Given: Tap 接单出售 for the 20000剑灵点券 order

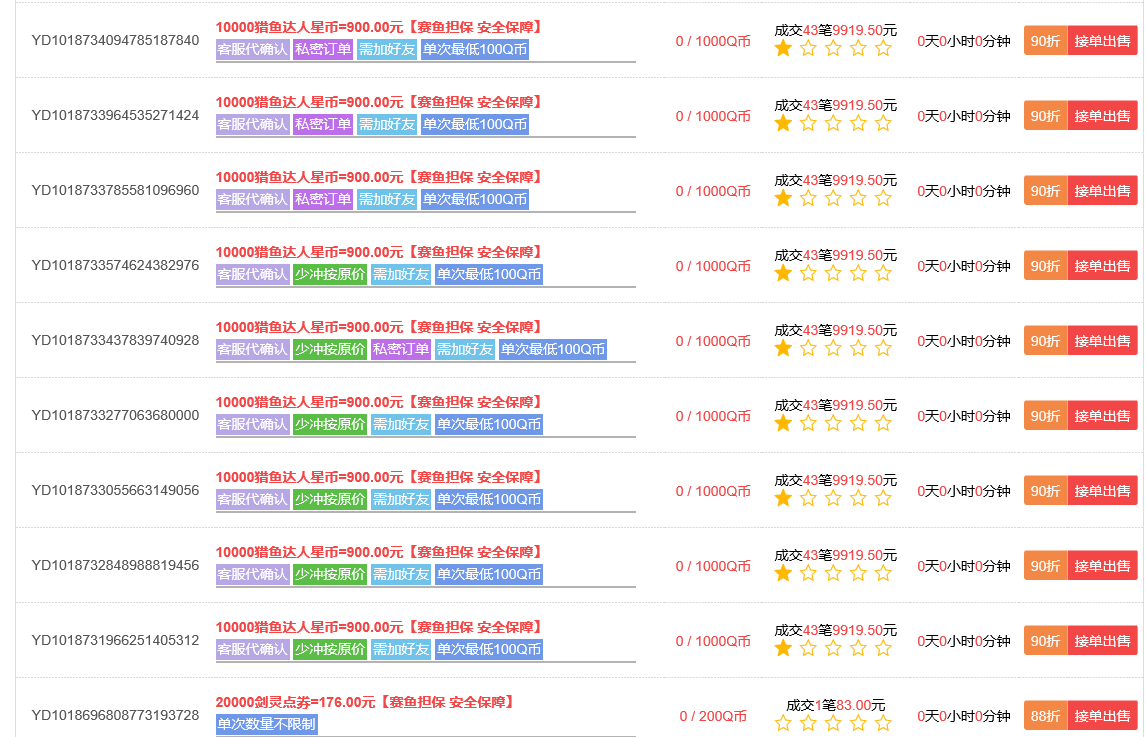Looking at the screenshot, I should click(1102, 716).
